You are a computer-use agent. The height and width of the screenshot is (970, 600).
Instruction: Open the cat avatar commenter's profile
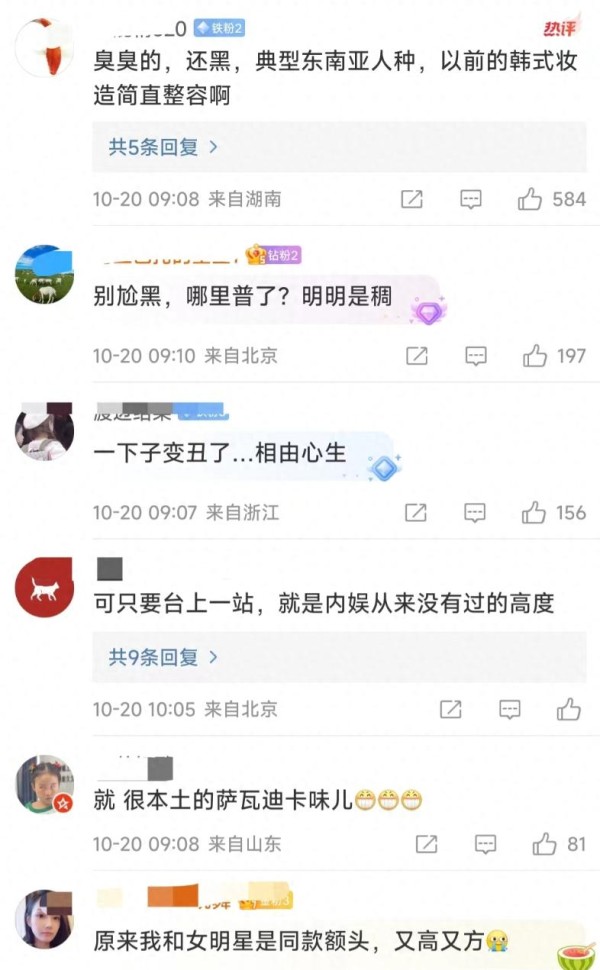click(45, 588)
